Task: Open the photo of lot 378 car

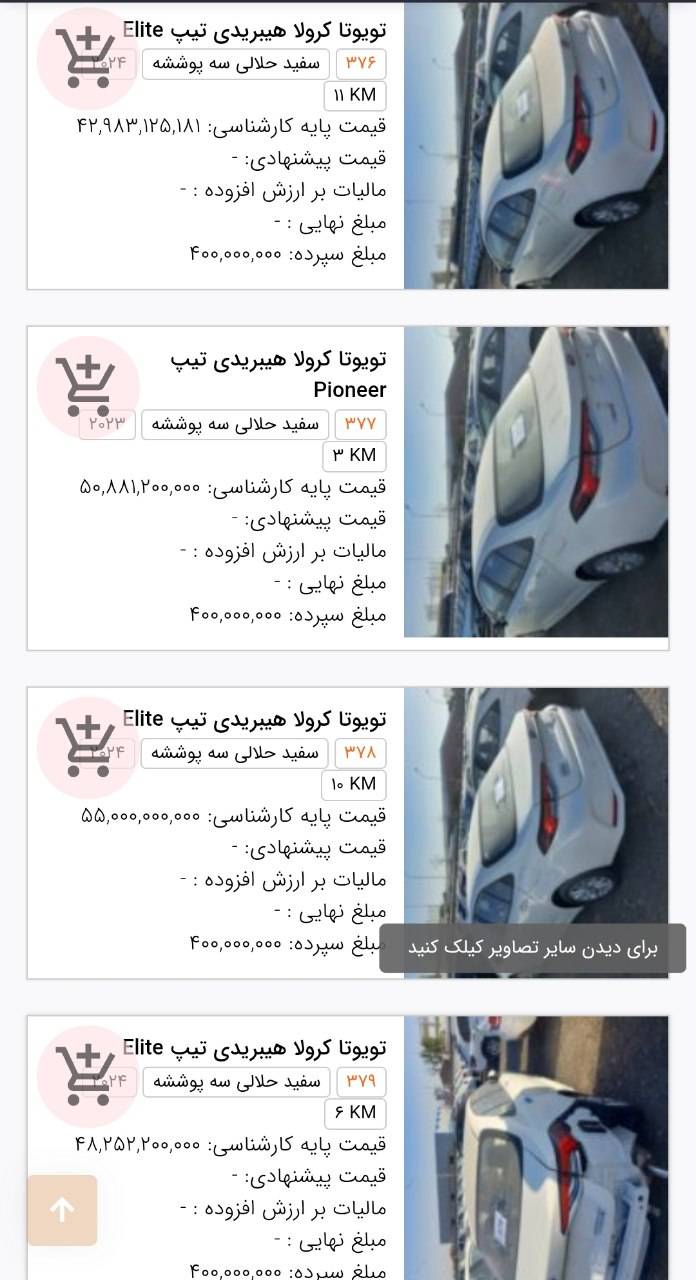Action: click(x=536, y=832)
